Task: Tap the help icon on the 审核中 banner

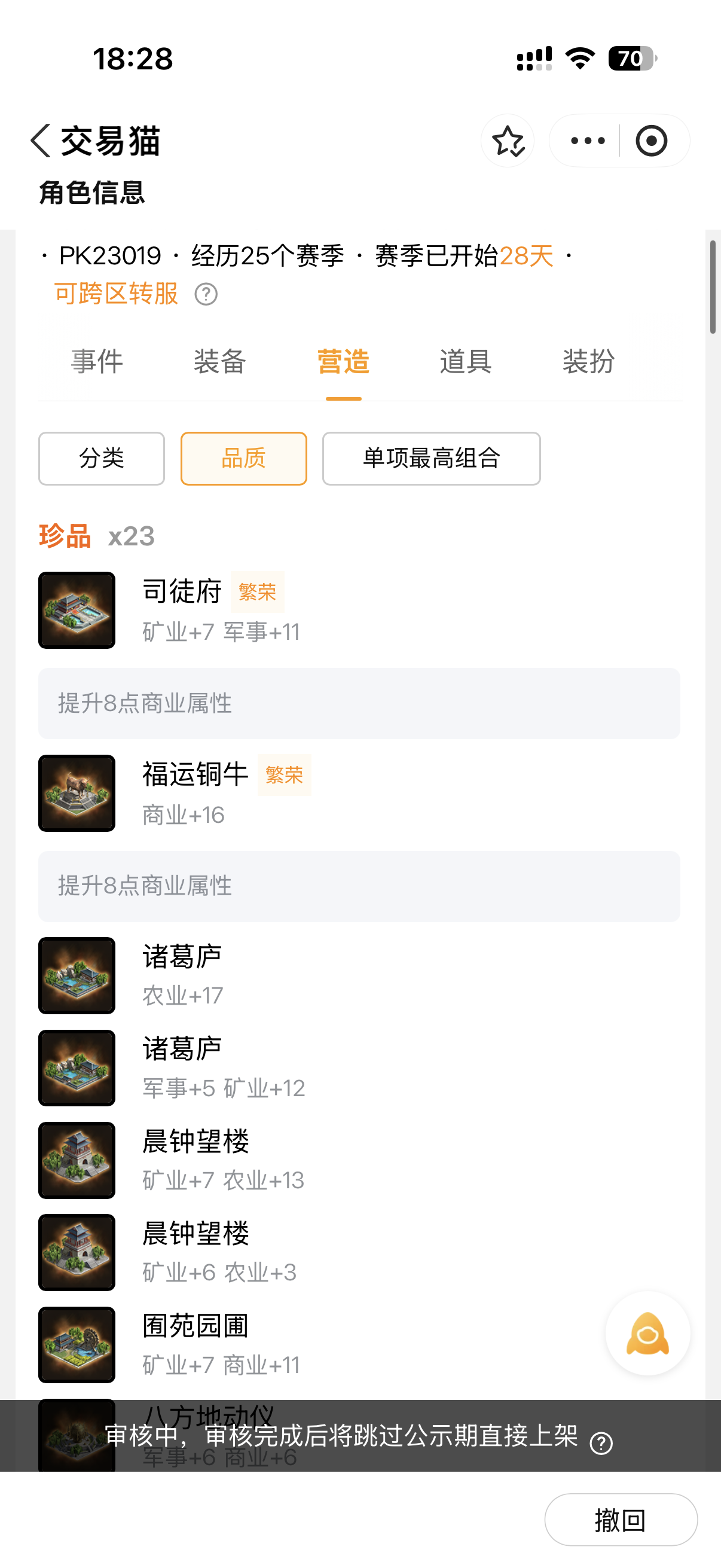Action: pyautogui.click(x=601, y=1443)
